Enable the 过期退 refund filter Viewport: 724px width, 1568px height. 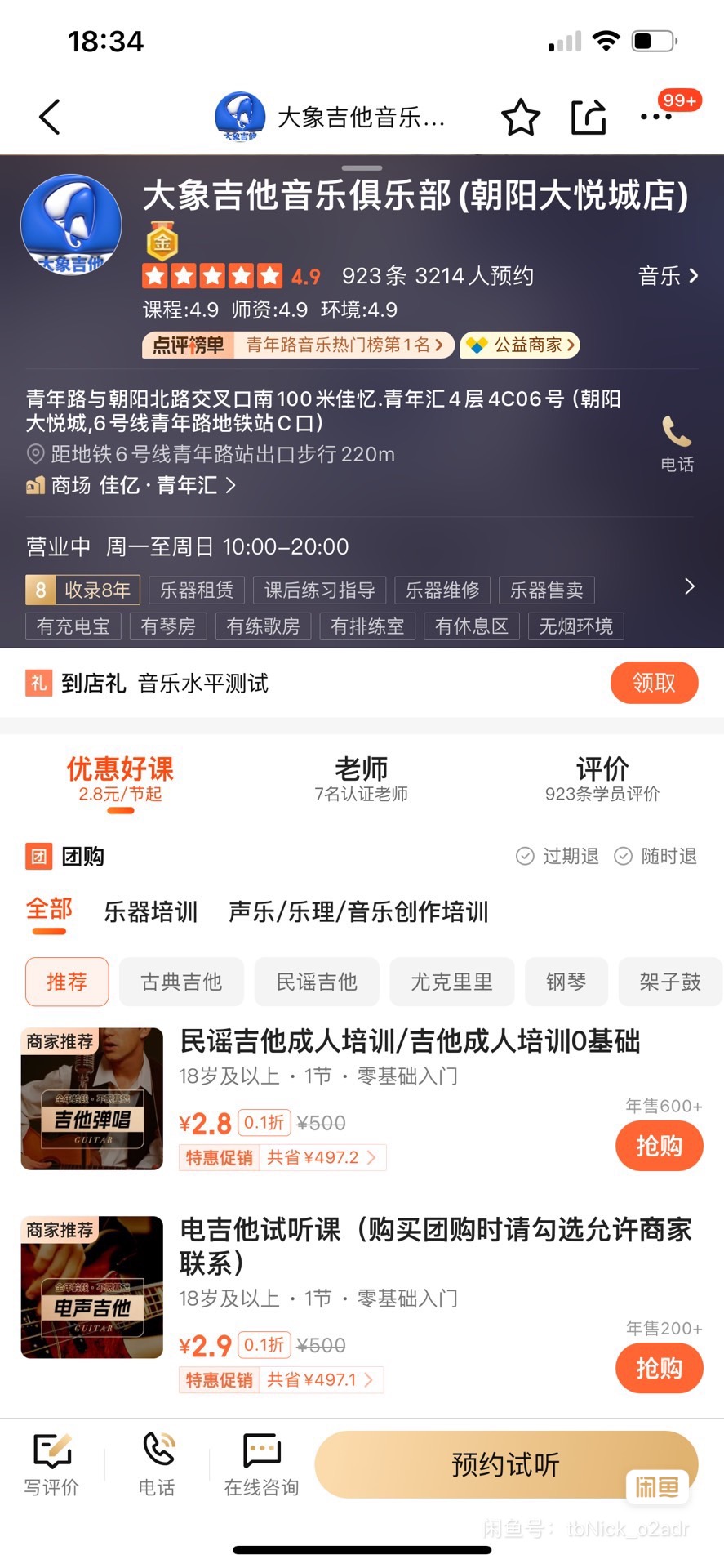click(x=557, y=856)
